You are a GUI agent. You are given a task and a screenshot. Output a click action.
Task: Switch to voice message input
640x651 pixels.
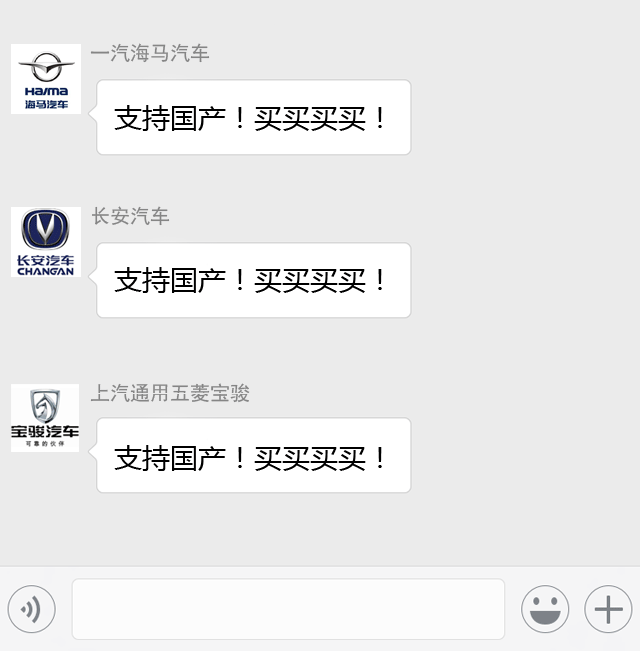click(x=31, y=609)
